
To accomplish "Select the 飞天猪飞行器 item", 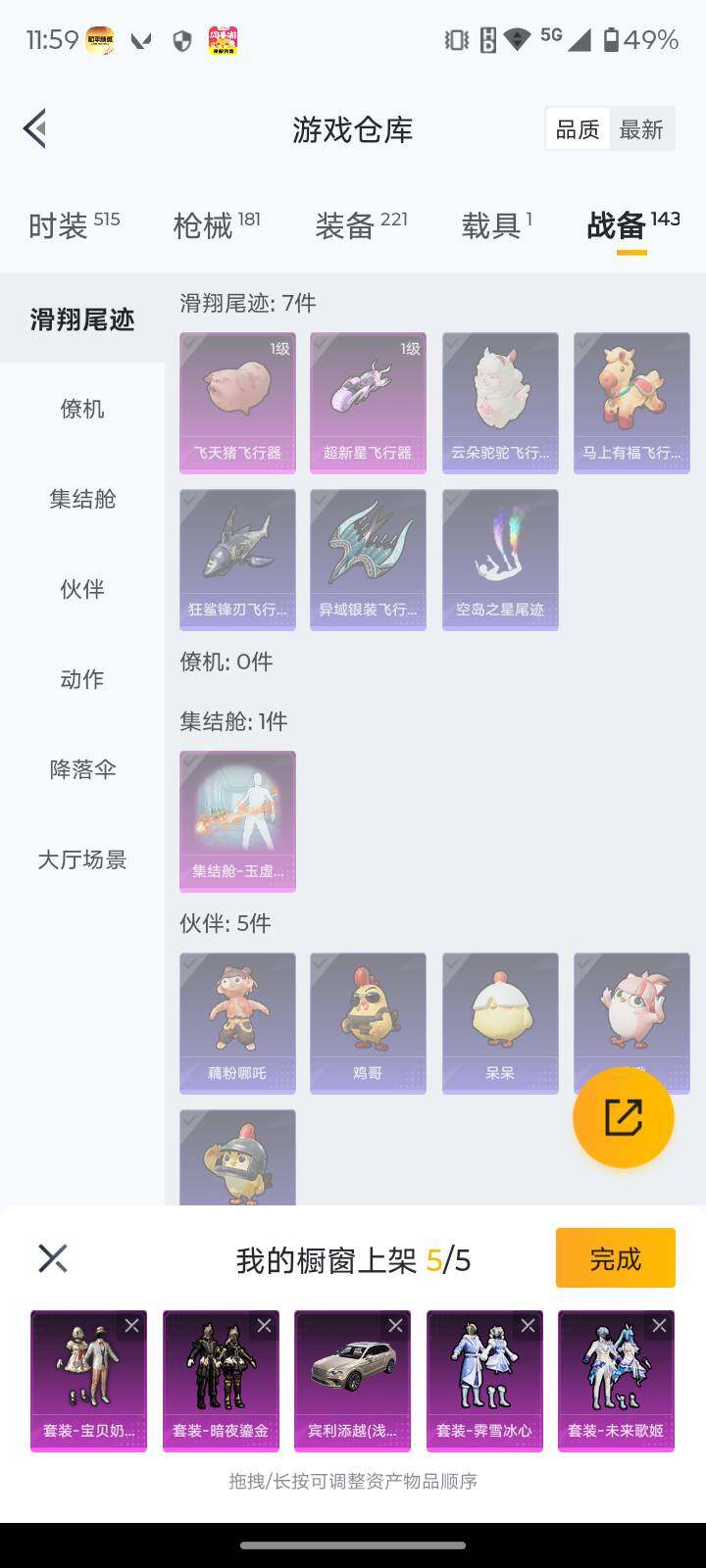I will coord(237,402).
